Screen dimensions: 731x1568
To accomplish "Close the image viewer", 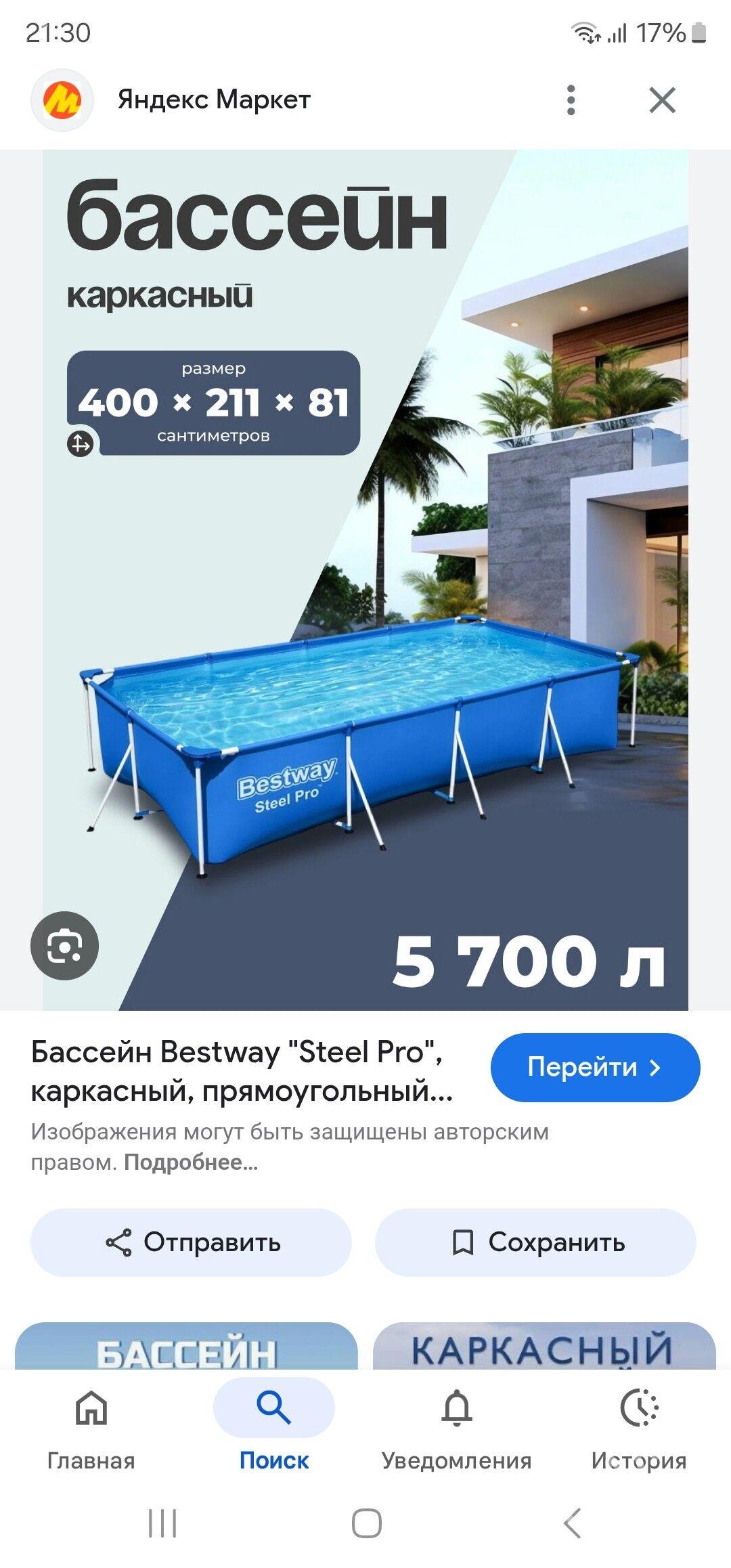I will coord(662,100).
